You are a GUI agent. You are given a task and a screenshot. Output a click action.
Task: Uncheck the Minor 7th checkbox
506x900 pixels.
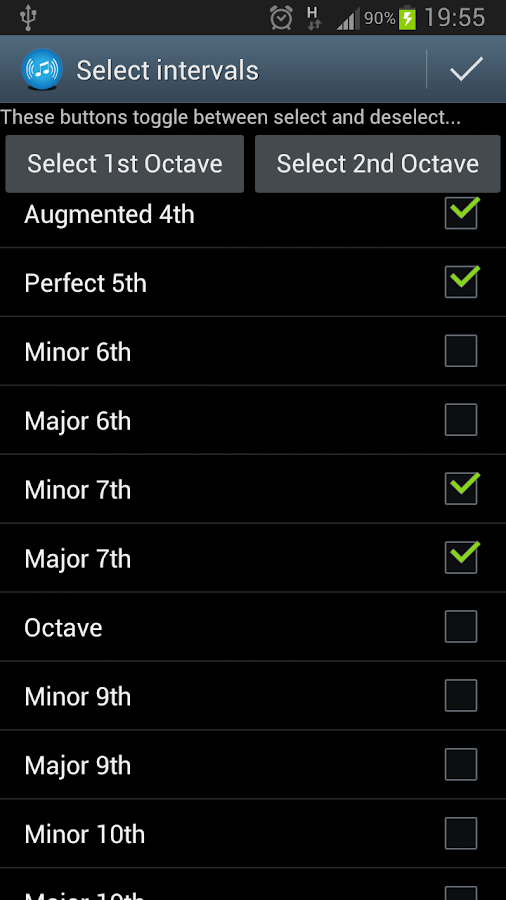coord(461,488)
